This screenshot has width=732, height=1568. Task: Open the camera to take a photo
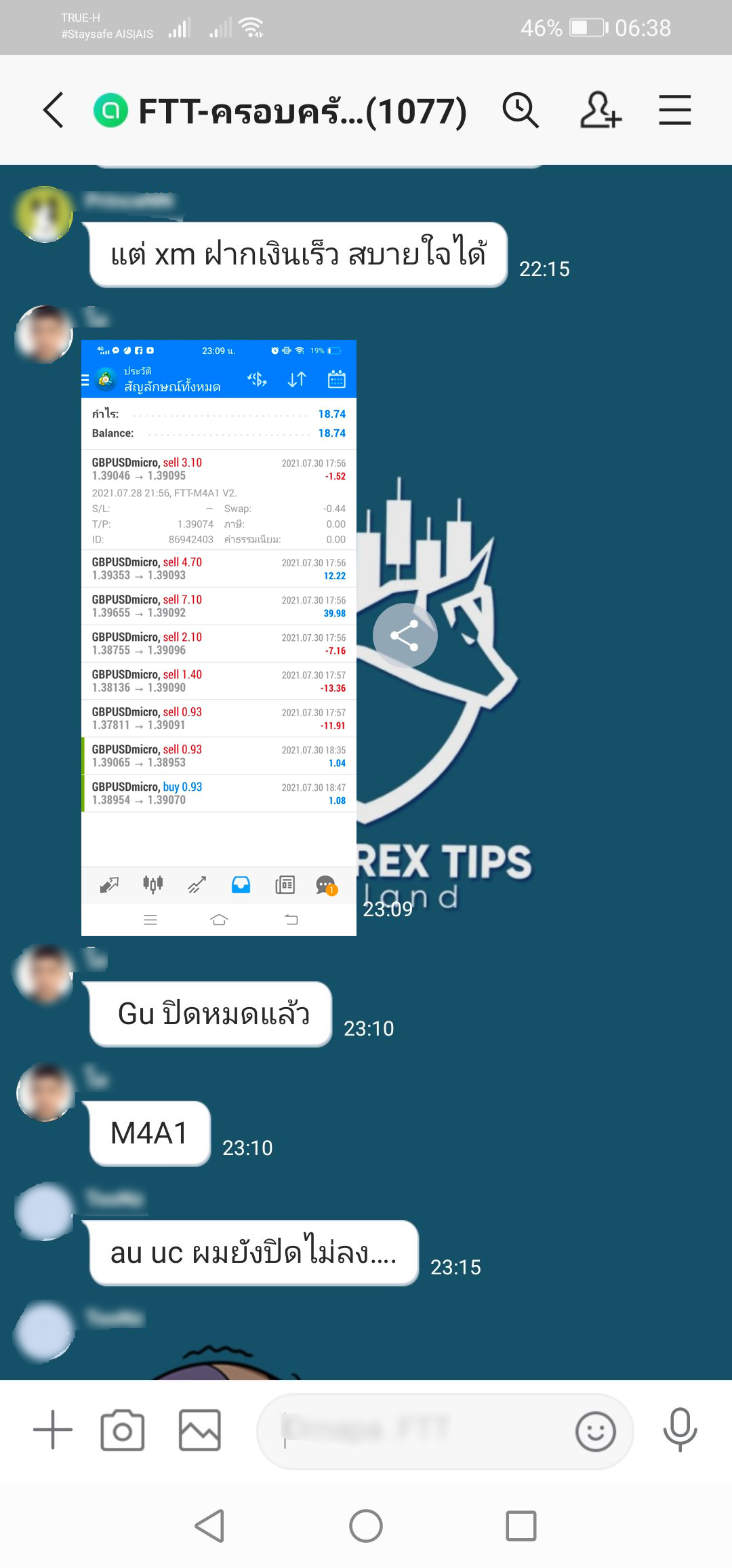coord(123,1430)
